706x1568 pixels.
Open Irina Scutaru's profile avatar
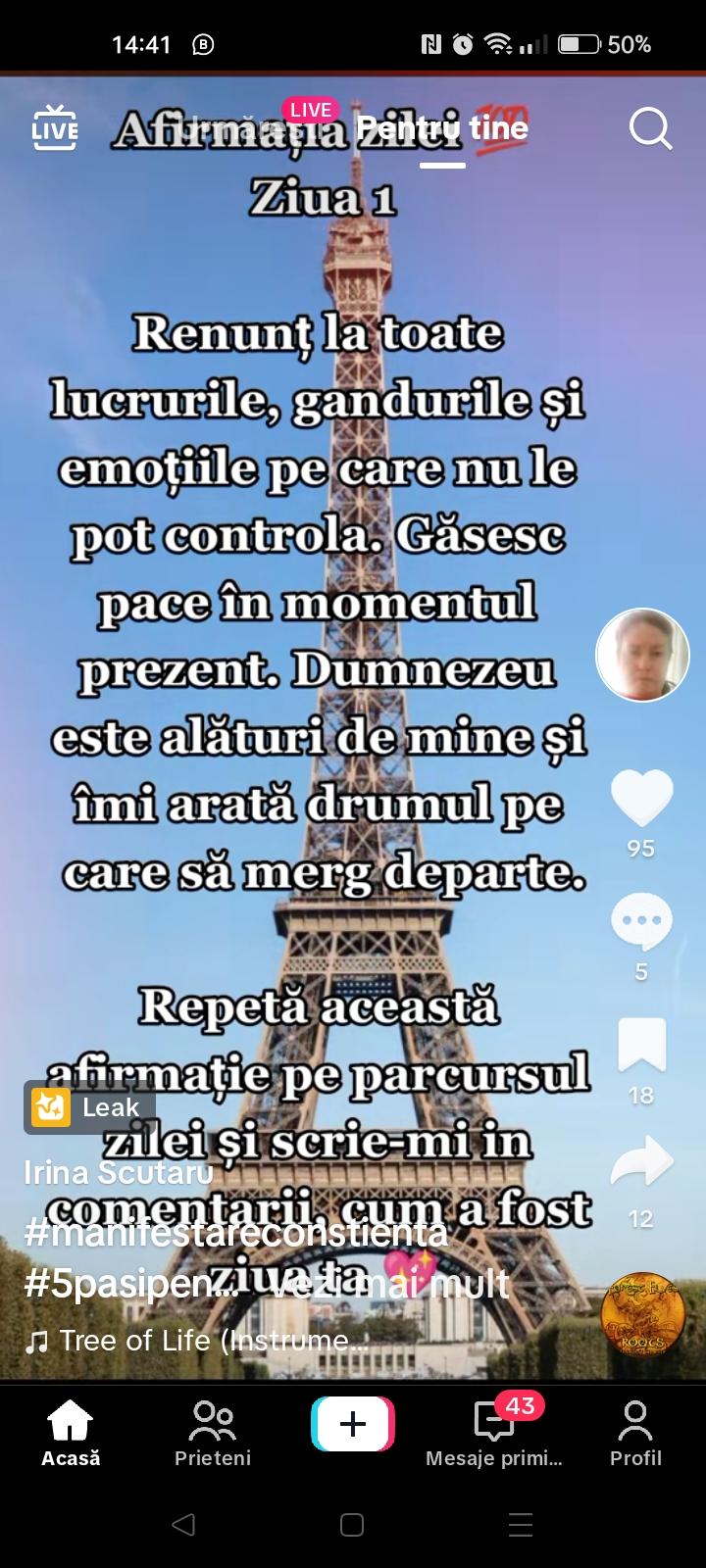pyautogui.click(x=642, y=655)
